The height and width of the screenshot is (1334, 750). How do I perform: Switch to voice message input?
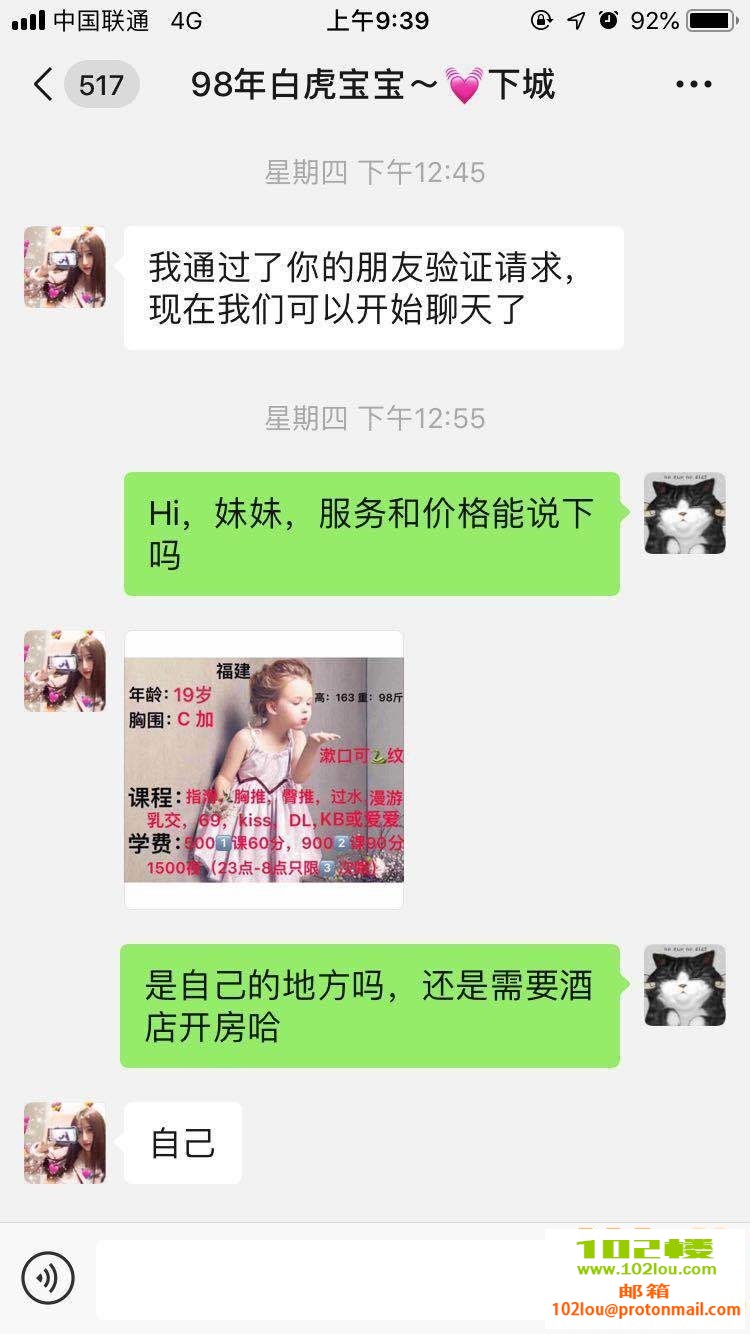coord(48,1277)
